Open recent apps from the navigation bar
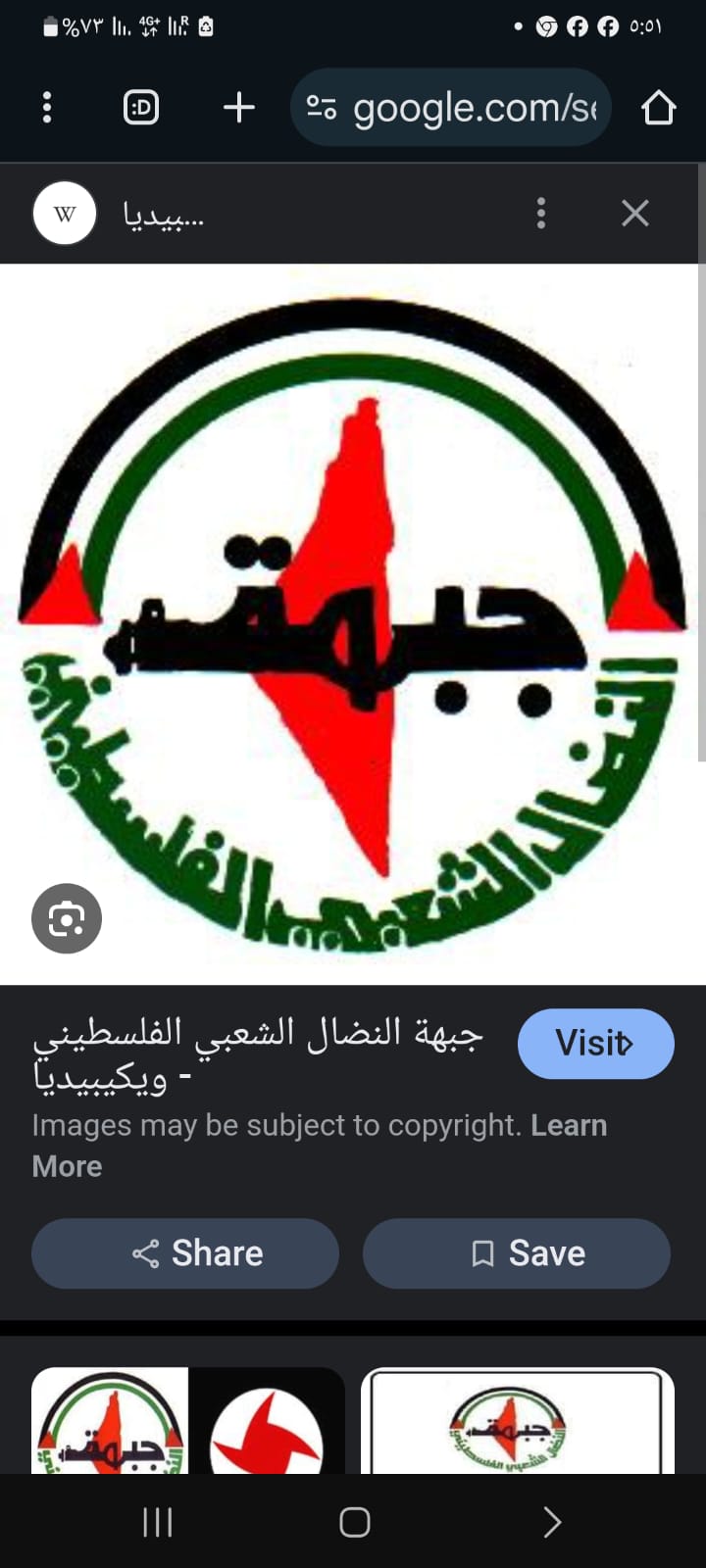Screen dimensions: 706x1568 157,1522
